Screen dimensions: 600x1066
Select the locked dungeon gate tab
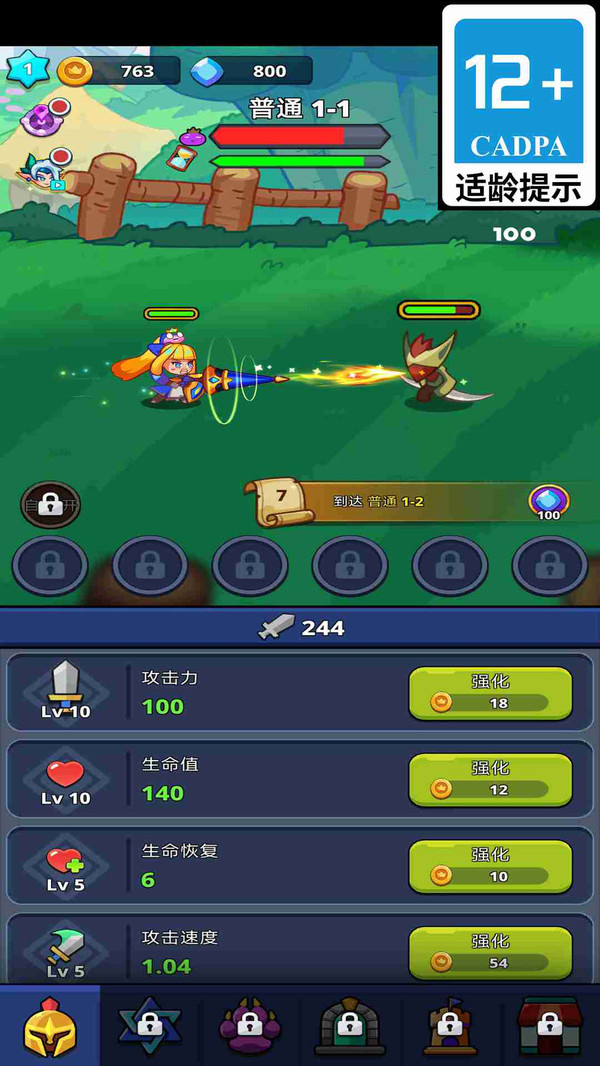[x=349, y=1026]
